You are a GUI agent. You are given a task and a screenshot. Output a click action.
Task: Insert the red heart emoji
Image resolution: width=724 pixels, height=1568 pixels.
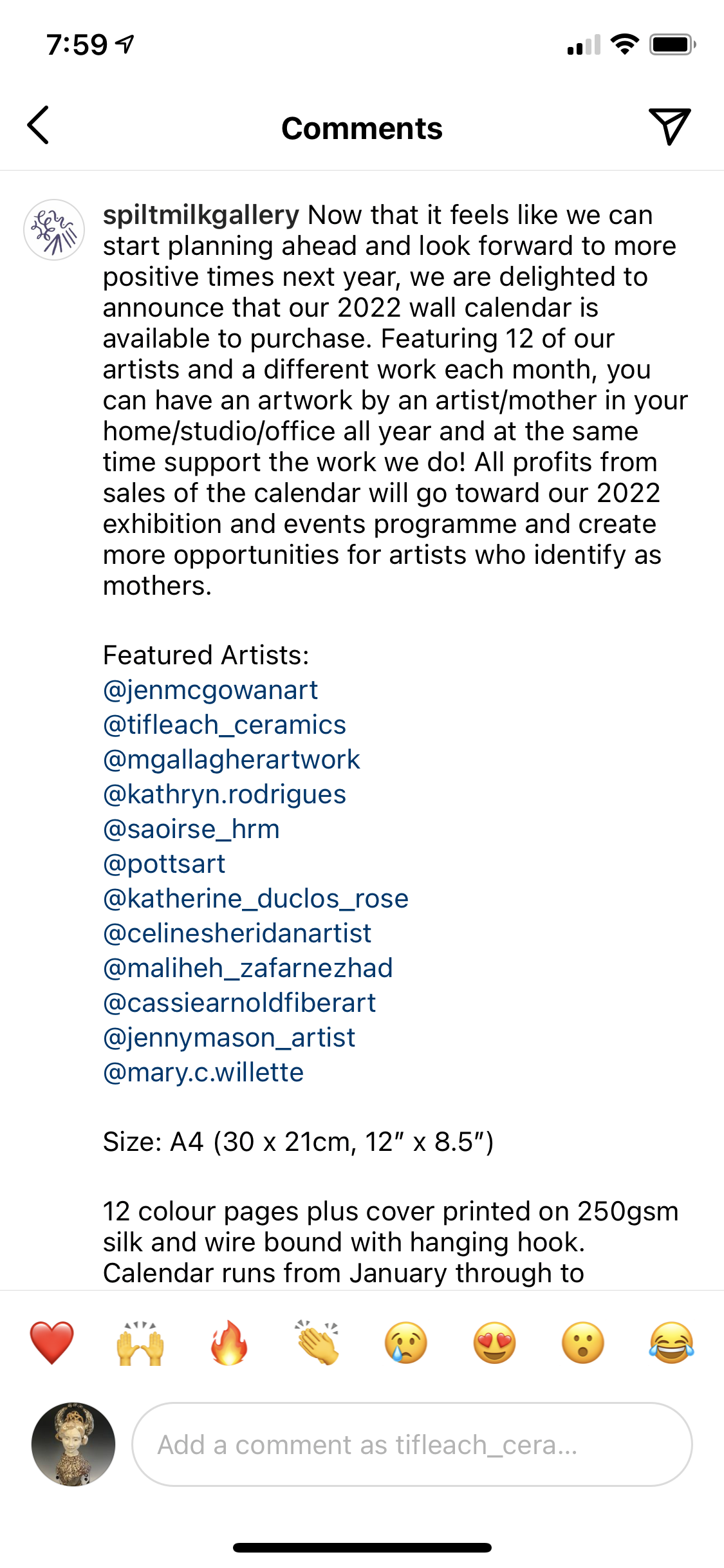click(52, 1343)
